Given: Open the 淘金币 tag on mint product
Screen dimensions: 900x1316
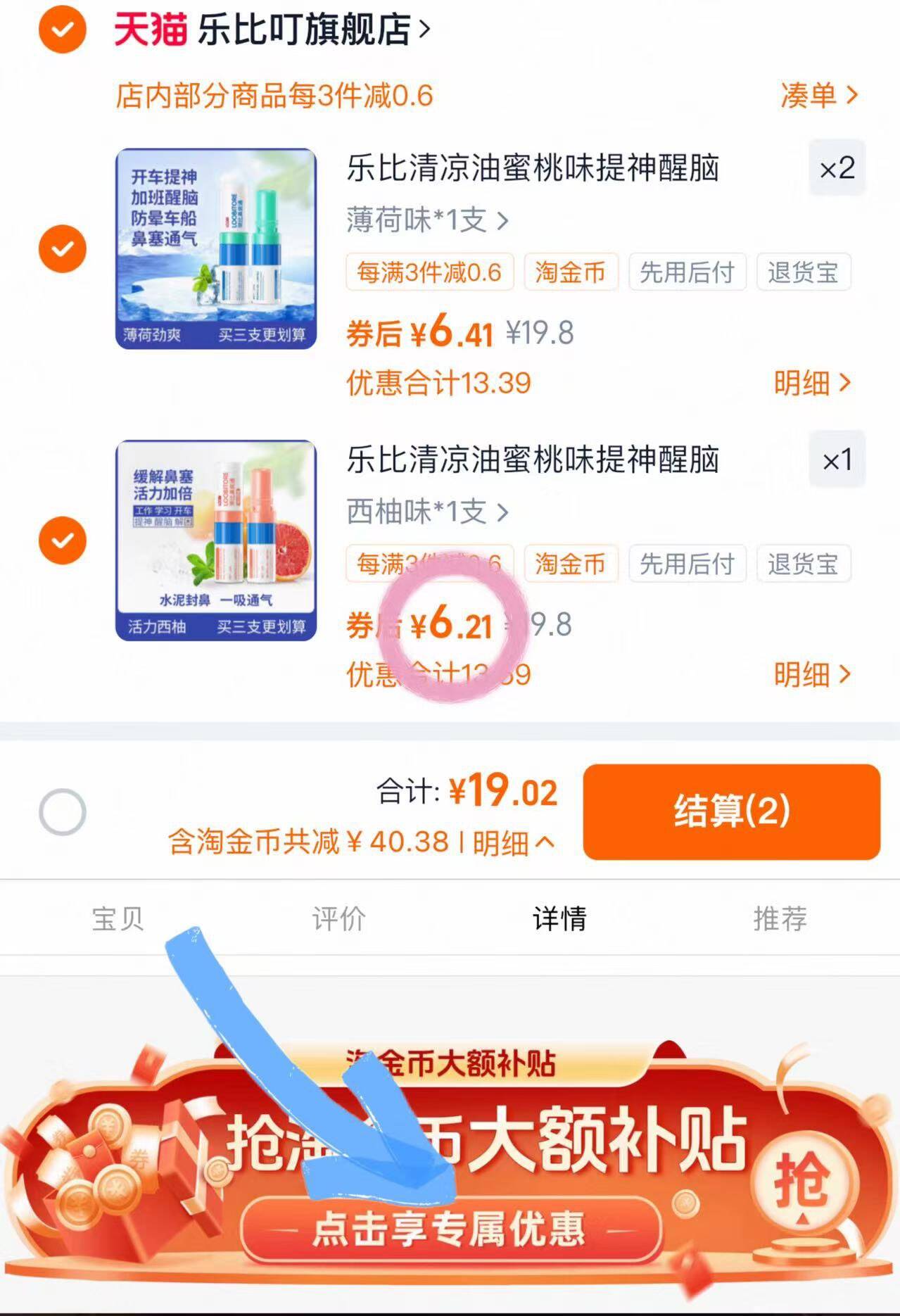Looking at the screenshot, I should 571,273.
